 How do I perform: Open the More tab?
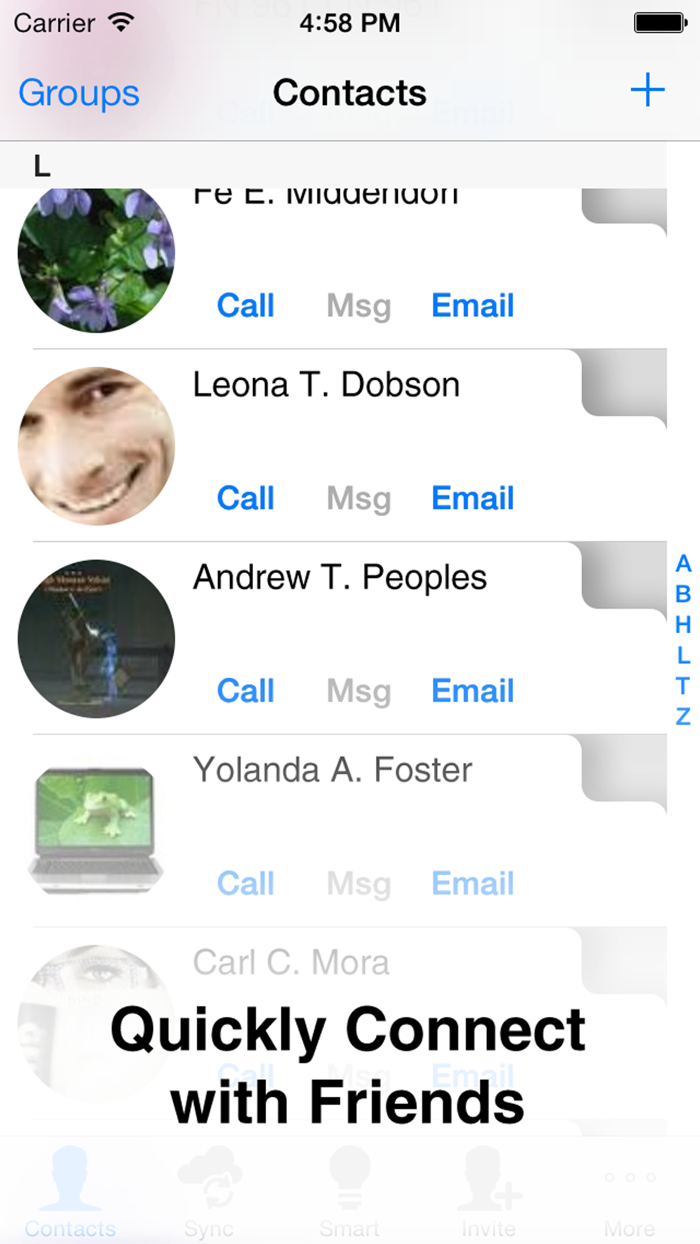click(x=630, y=1192)
